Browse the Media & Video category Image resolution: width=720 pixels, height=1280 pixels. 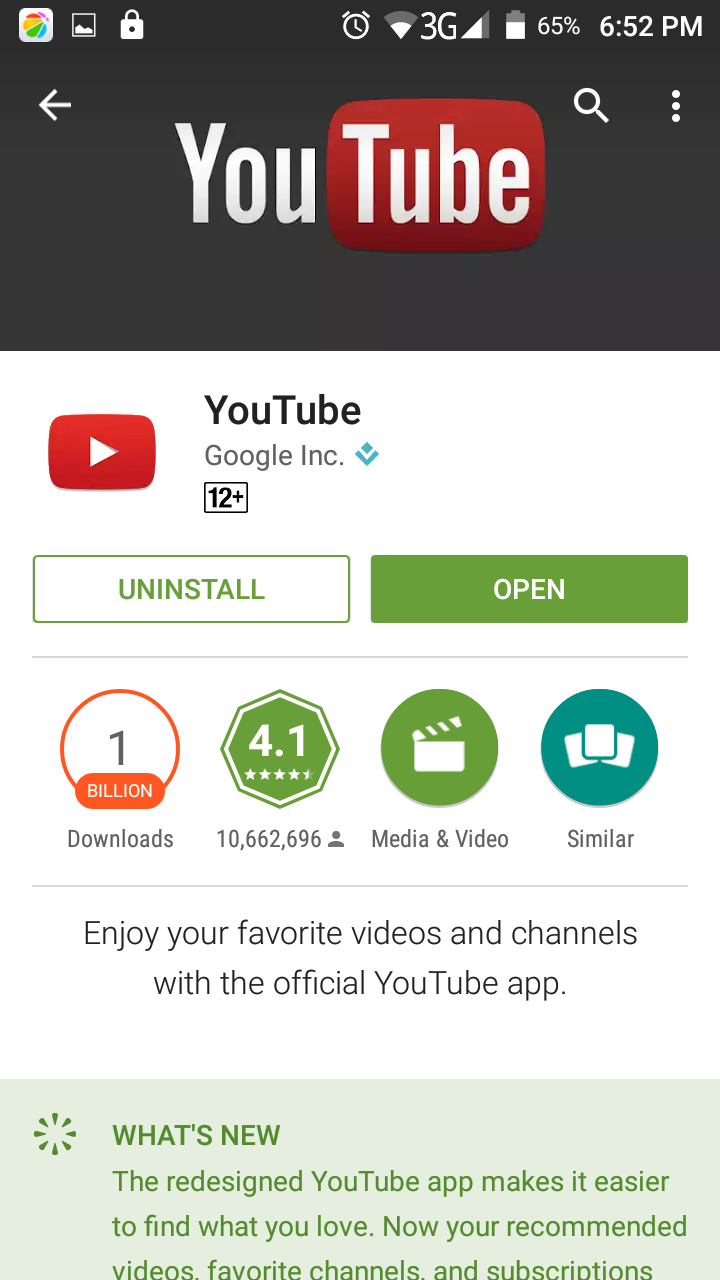[439, 749]
